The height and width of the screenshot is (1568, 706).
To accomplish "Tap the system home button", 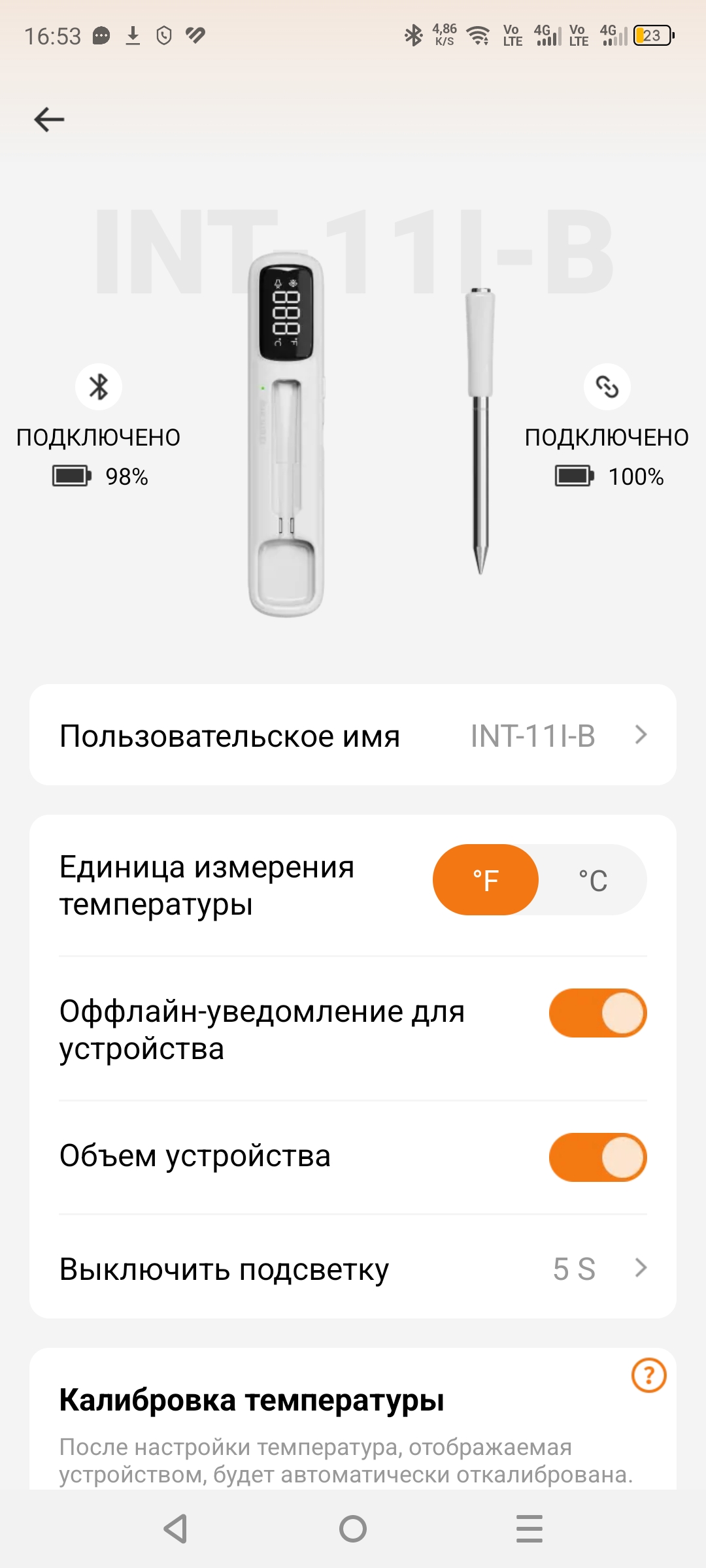I will coord(353,1529).
